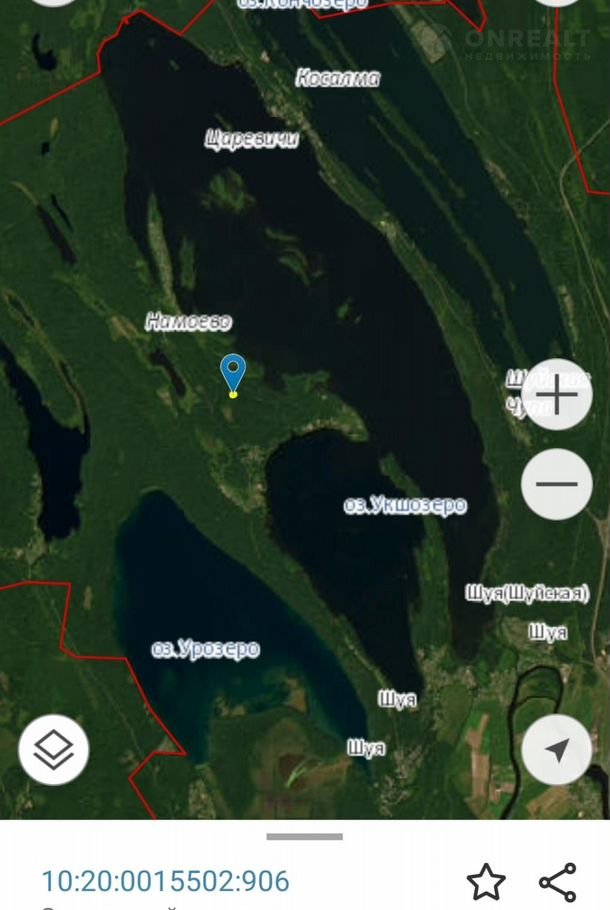The width and height of the screenshot is (610, 910).
Task: Open cadastral number 10:20:0015502:906 details
Action: click(x=165, y=881)
